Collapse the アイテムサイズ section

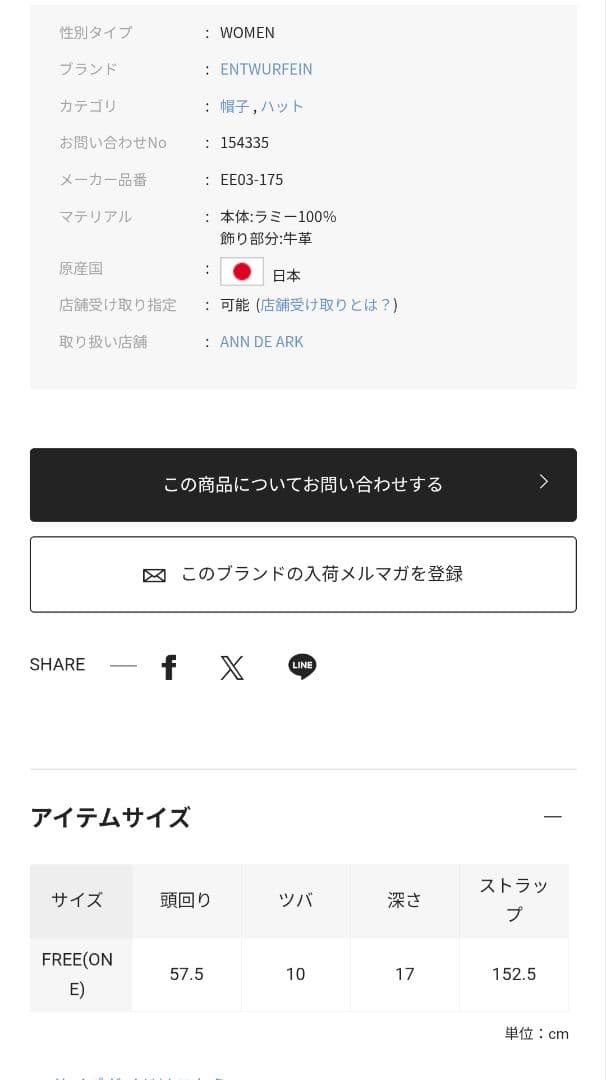click(x=552, y=817)
